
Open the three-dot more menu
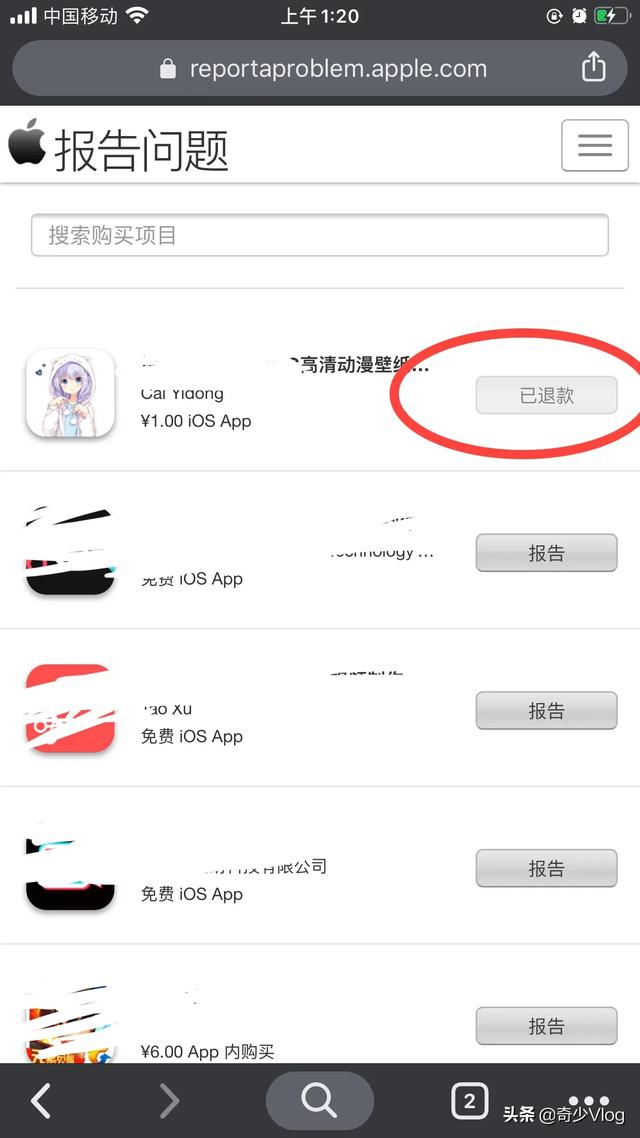pyautogui.click(x=588, y=1102)
